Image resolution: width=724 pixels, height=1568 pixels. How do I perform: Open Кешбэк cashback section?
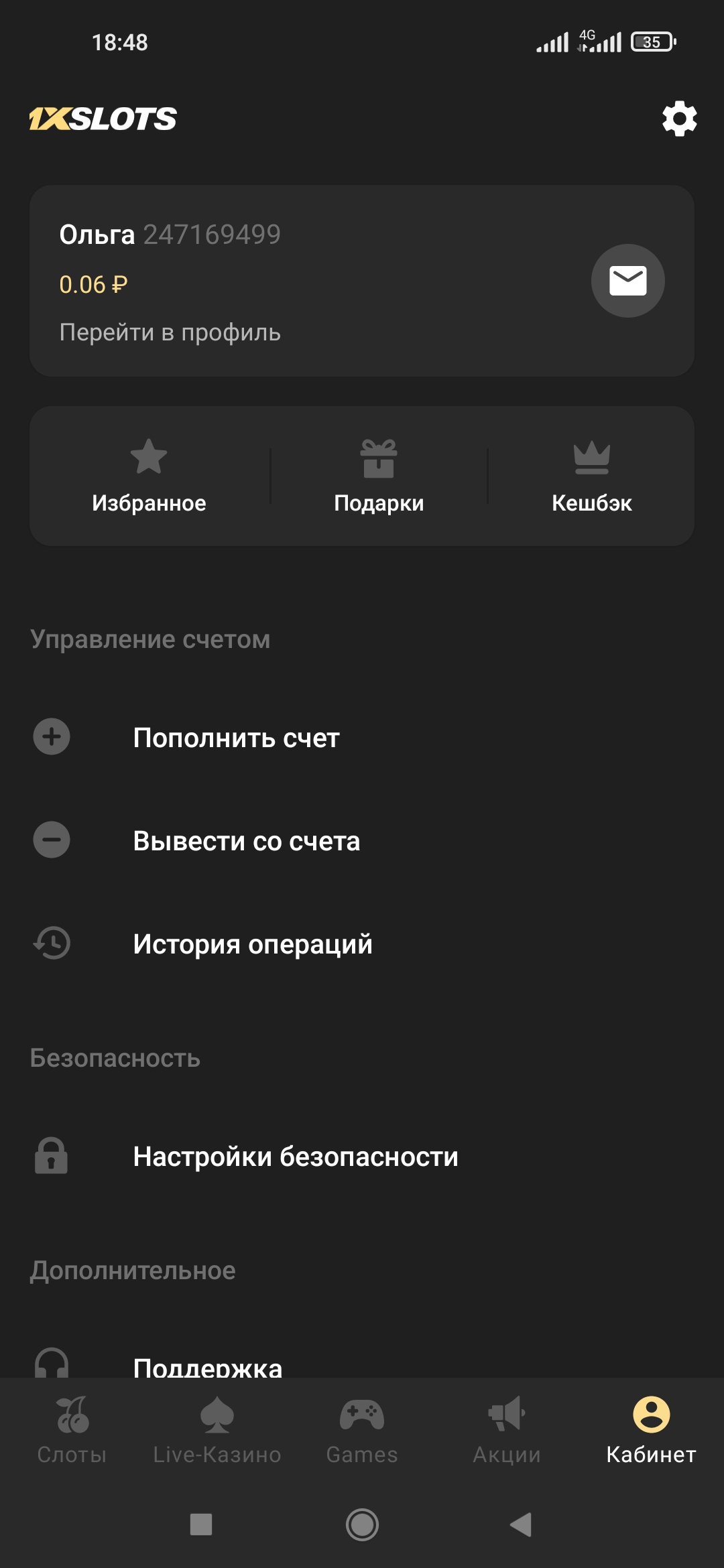pos(591,476)
